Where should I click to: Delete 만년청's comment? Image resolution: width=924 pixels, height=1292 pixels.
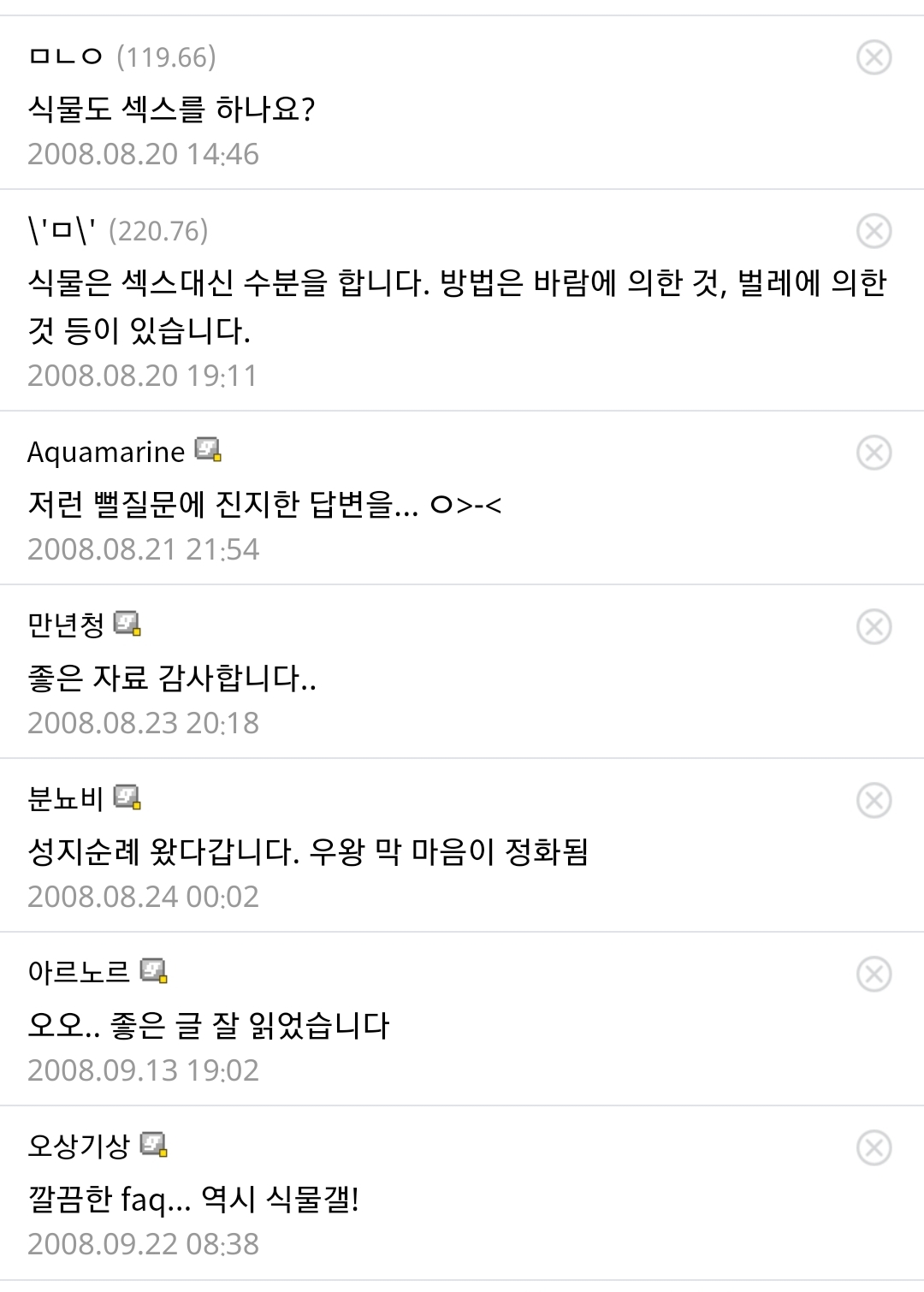click(874, 626)
